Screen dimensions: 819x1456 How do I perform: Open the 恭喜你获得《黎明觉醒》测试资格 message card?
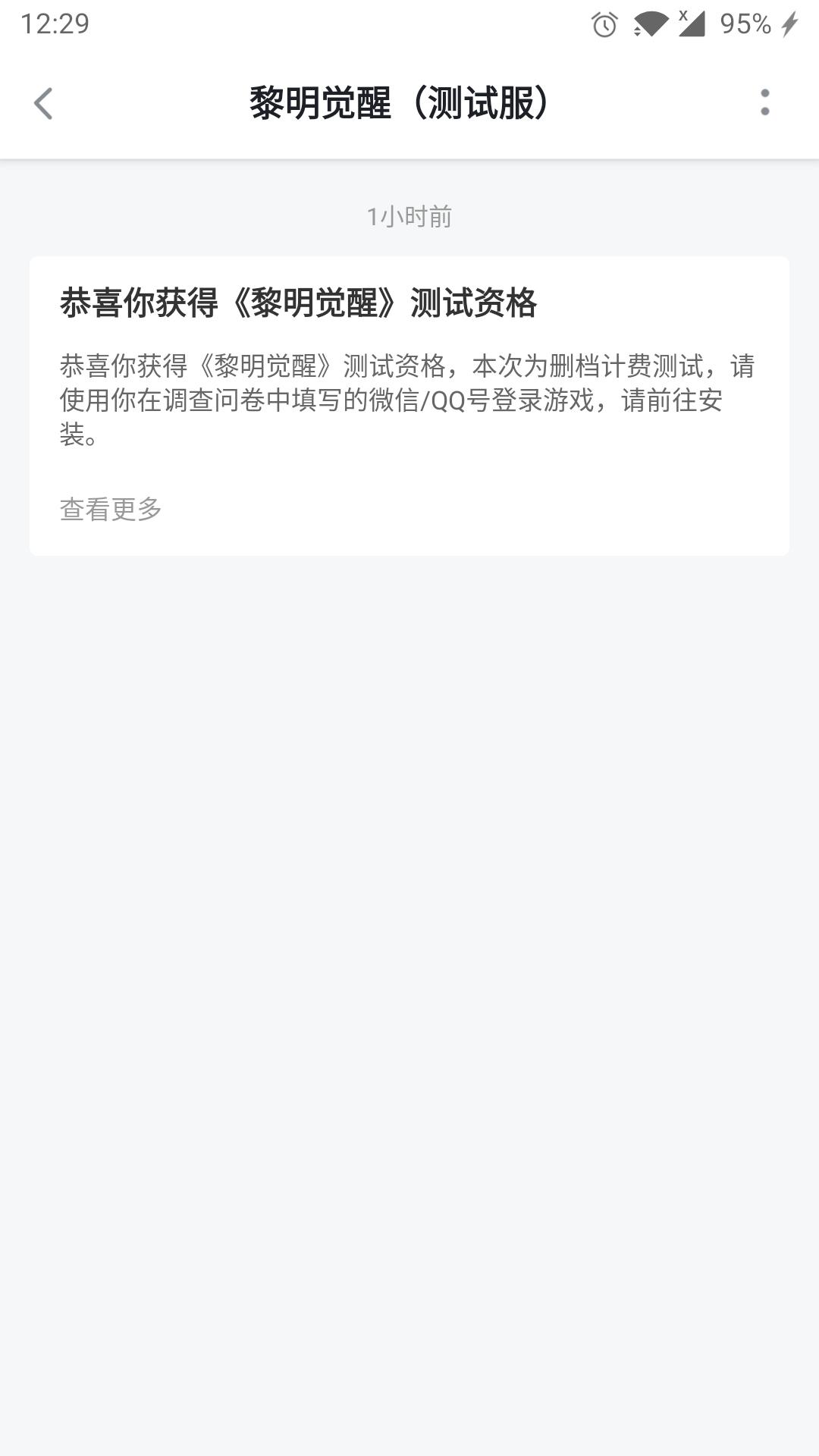(x=409, y=406)
